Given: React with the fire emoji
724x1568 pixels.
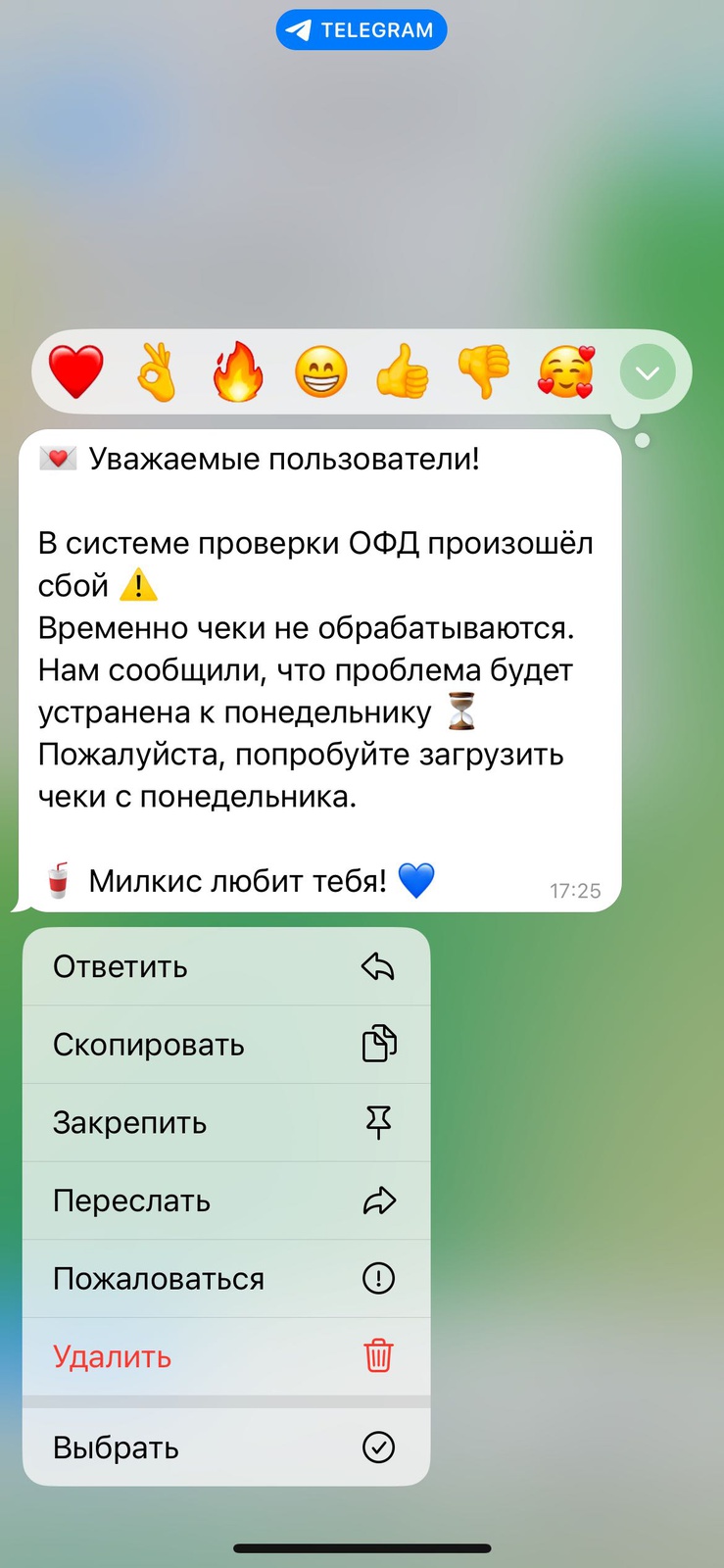Looking at the screenshot, I should pos(239,372).
